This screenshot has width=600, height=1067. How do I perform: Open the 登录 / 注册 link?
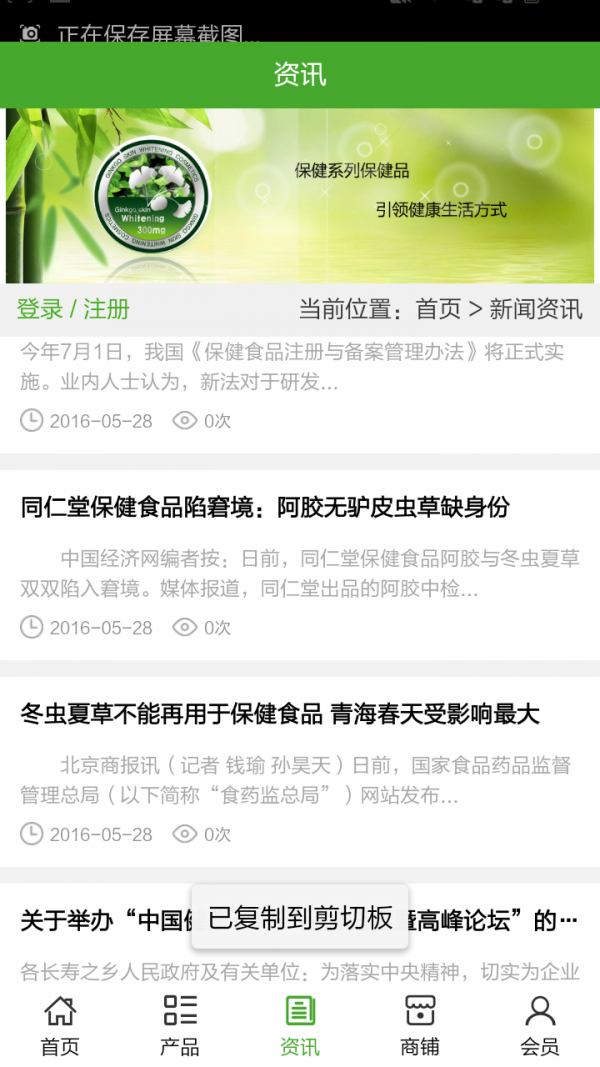pyautogui.click(x=73, y=309)
